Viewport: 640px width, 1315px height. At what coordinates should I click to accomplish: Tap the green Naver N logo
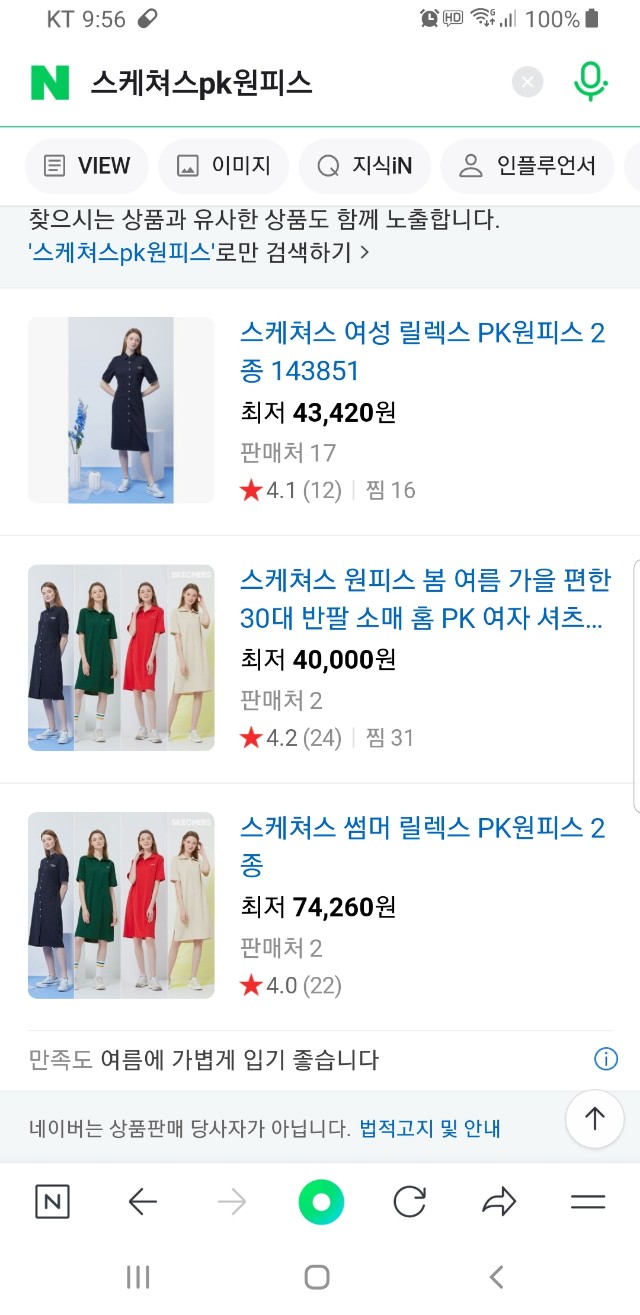coord(50,82)
